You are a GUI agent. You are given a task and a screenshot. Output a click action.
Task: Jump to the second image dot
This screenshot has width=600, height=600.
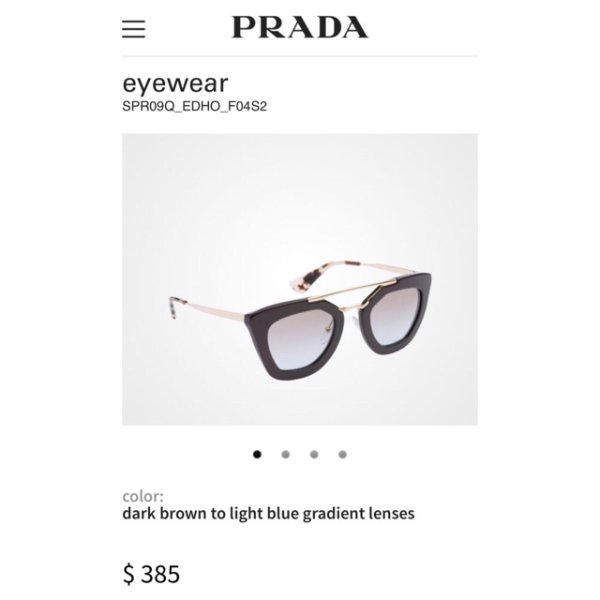pyautogui.click(x=286, y=454)
